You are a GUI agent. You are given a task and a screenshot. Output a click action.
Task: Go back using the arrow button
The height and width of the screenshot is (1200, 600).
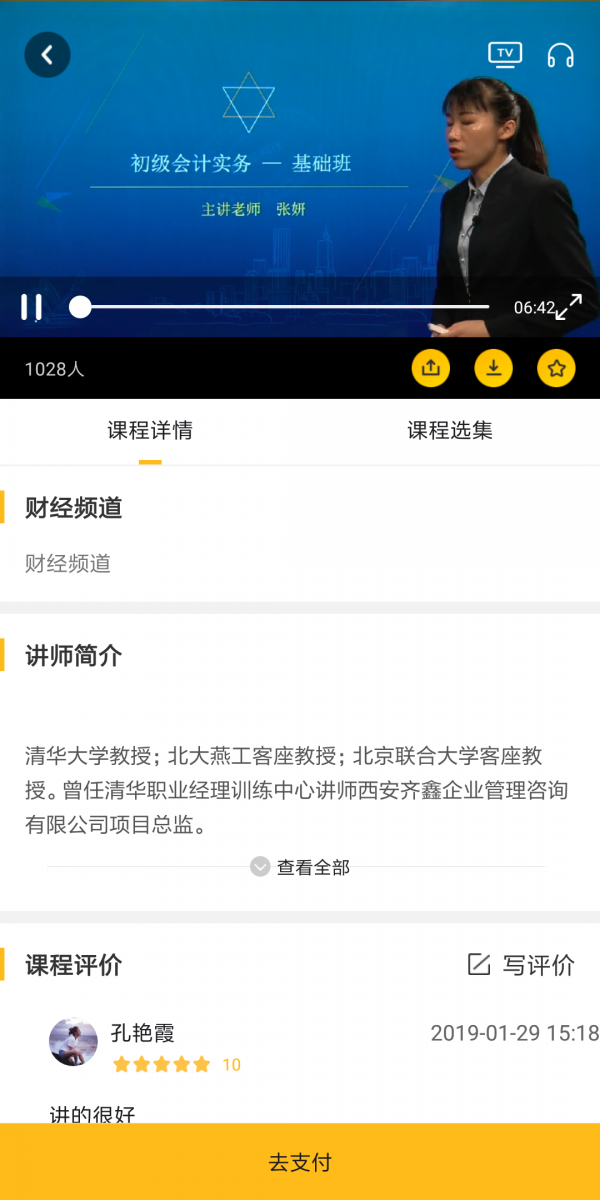click(47, 55)
